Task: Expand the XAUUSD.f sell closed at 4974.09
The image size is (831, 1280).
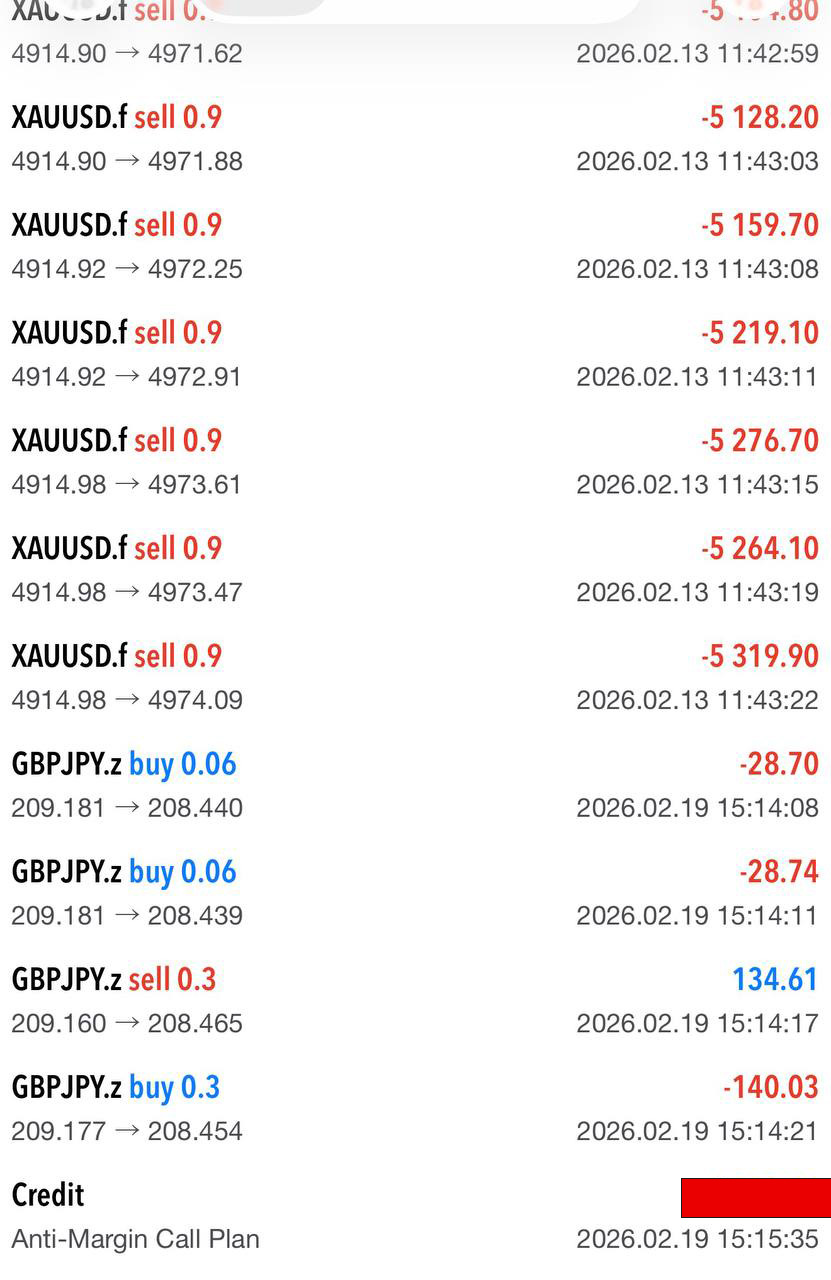Action: (x=415, y=678)
